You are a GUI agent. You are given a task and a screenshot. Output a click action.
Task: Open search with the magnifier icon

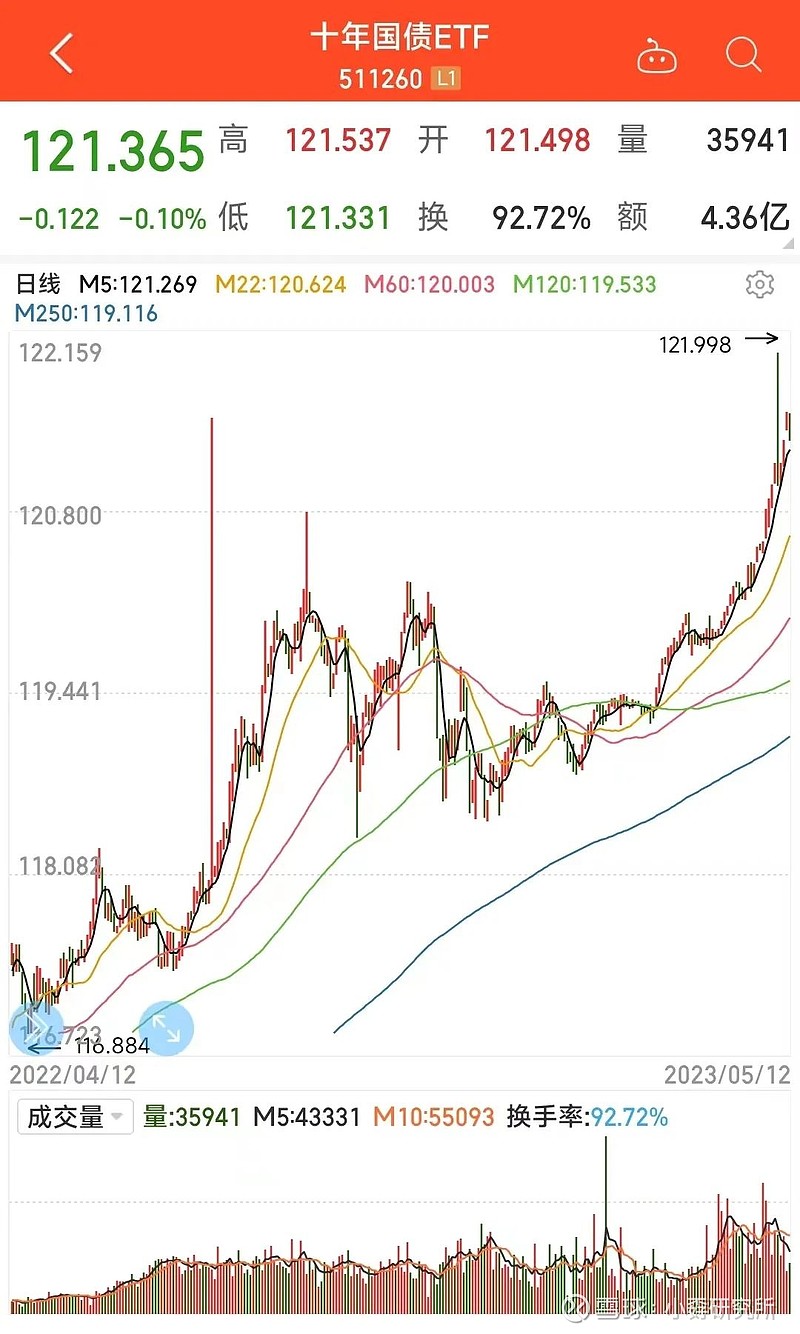[x=744, y=56]
